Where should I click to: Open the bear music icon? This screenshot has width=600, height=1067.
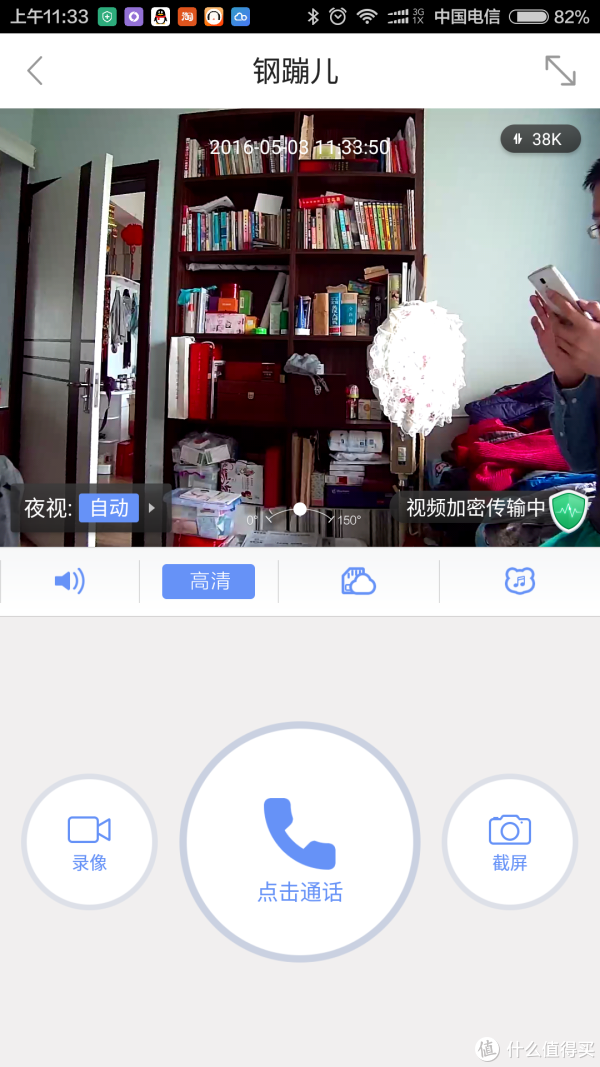pyautogui.click(x=519, y=581)
